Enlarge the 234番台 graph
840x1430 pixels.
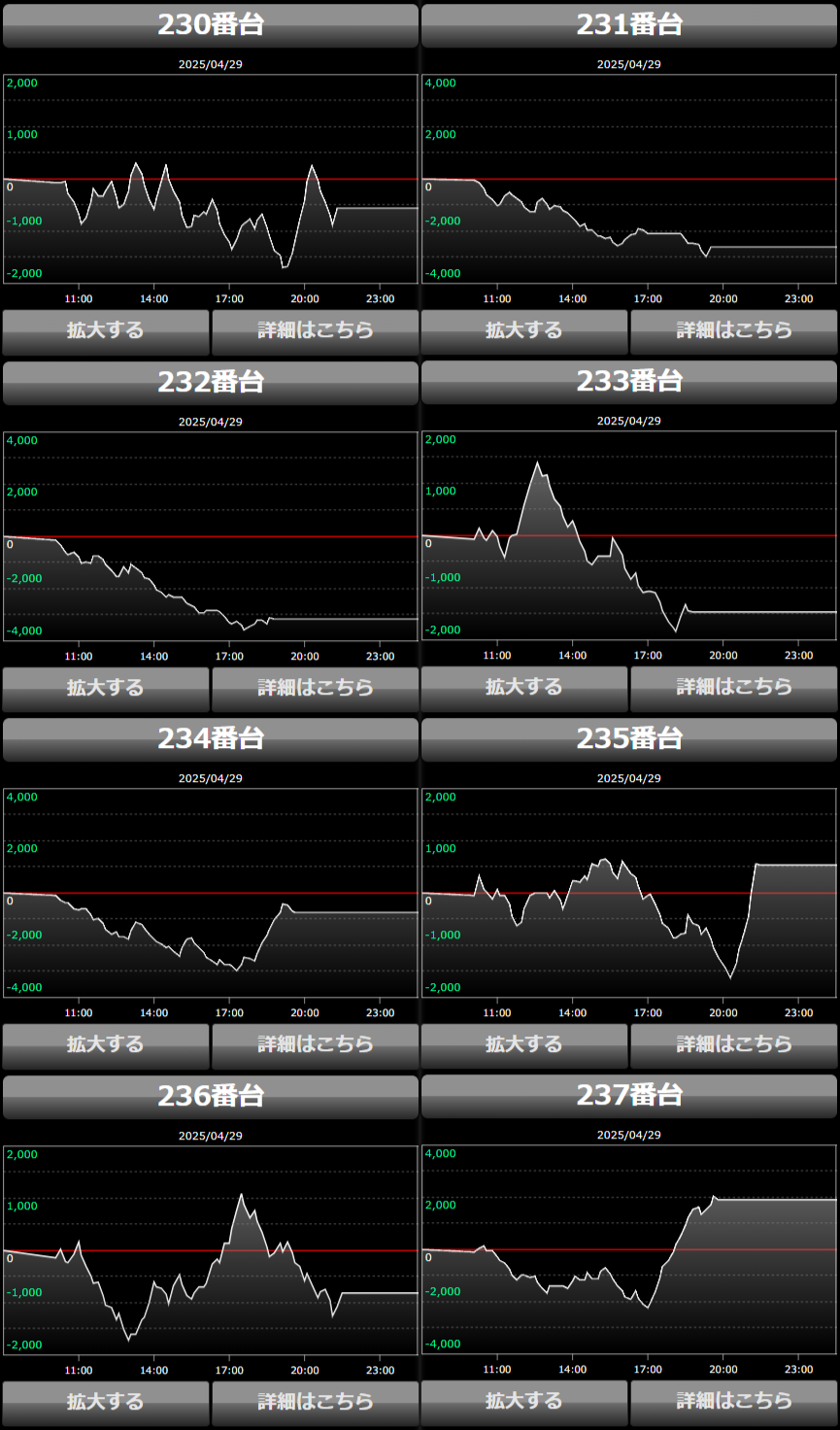[x=105, y=1045]
